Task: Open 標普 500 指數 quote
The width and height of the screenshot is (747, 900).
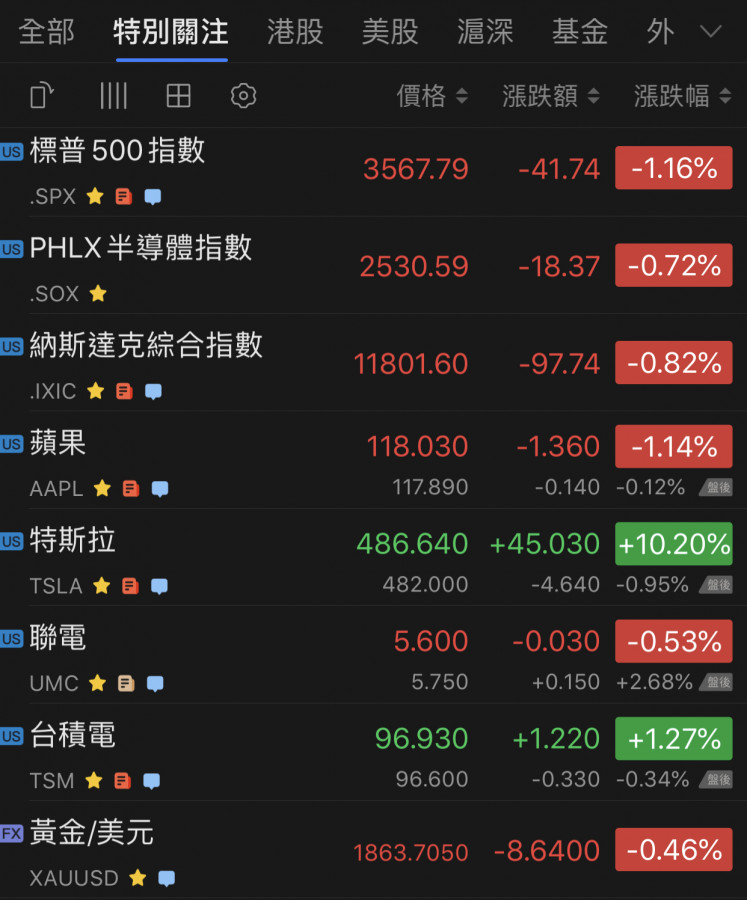Action: pos(117,151)
